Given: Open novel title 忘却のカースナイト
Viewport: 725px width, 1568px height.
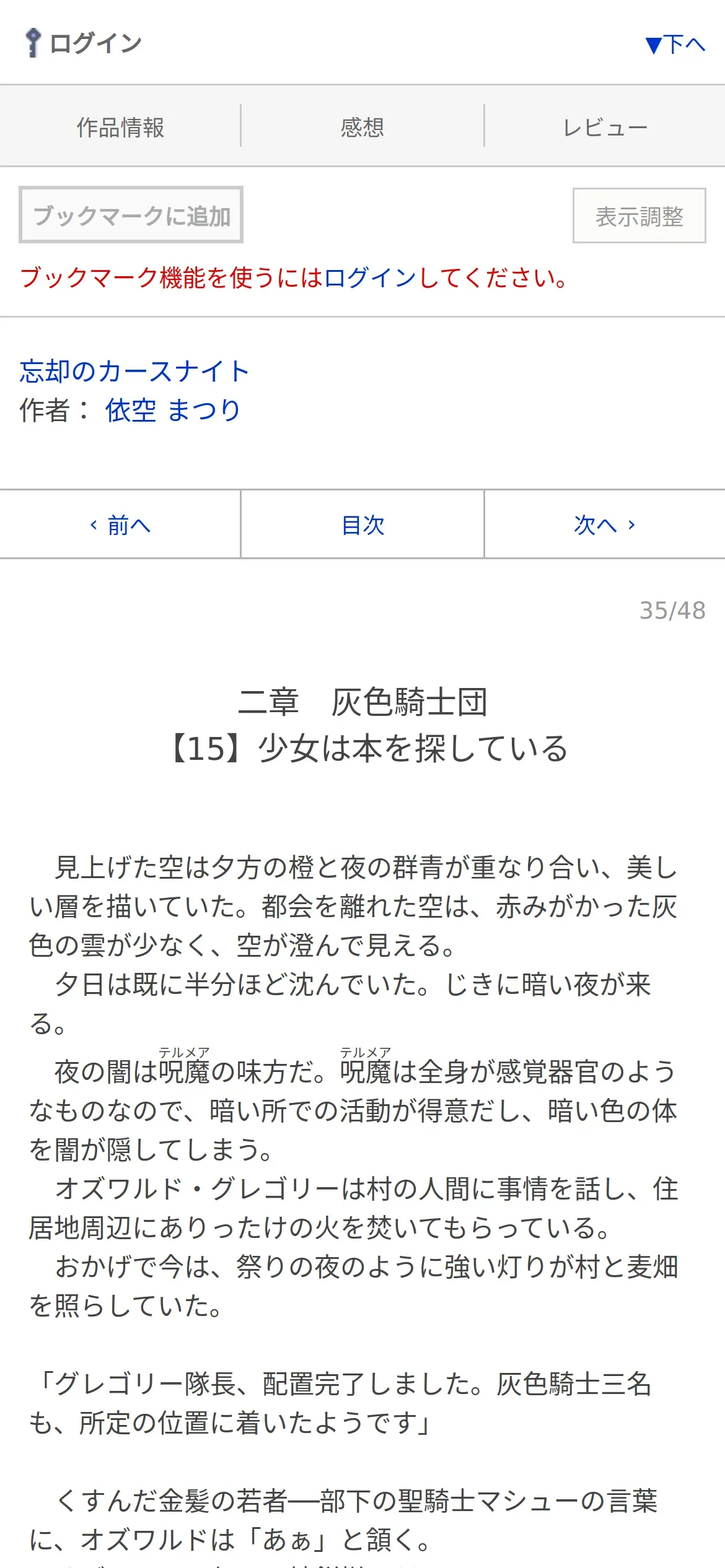Looking at the screenshot, I should click(x=134, y=371).
